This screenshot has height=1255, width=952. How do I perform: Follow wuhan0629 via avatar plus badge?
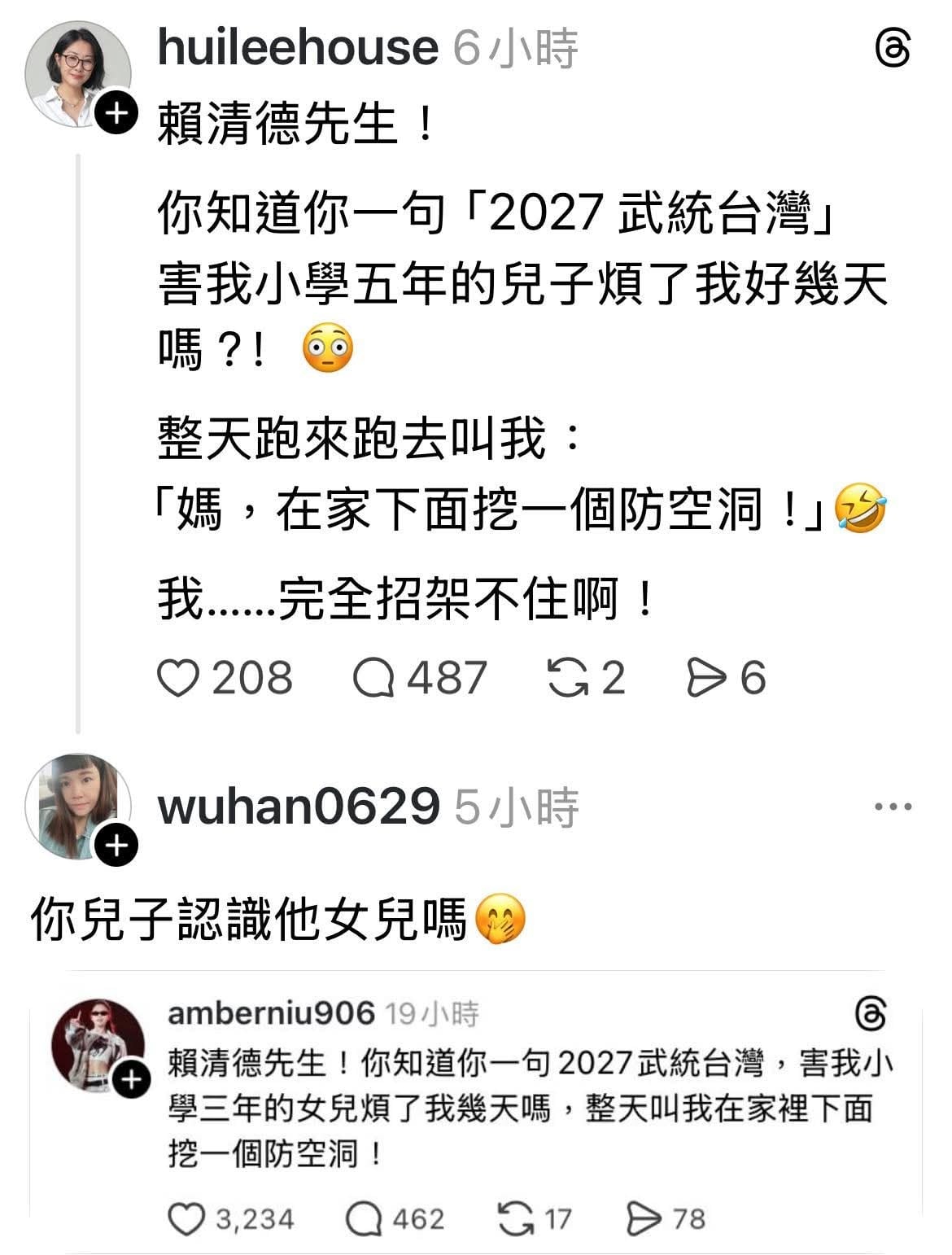coord(117,846)
